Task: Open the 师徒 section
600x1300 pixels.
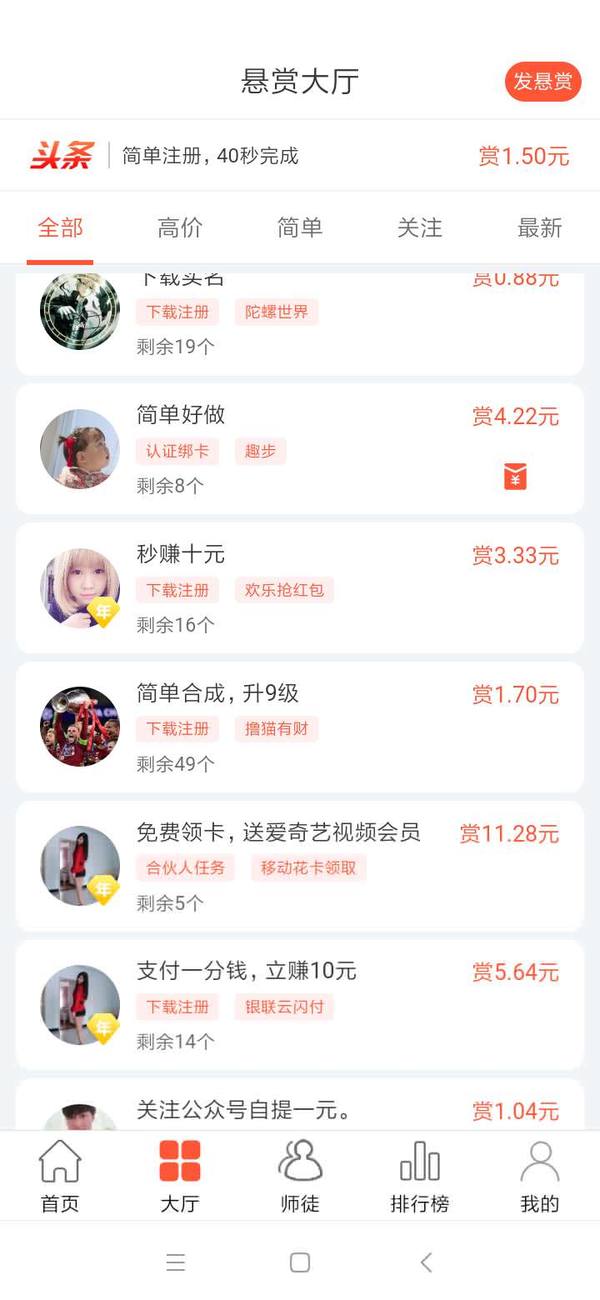Action: pos(300,1177)
